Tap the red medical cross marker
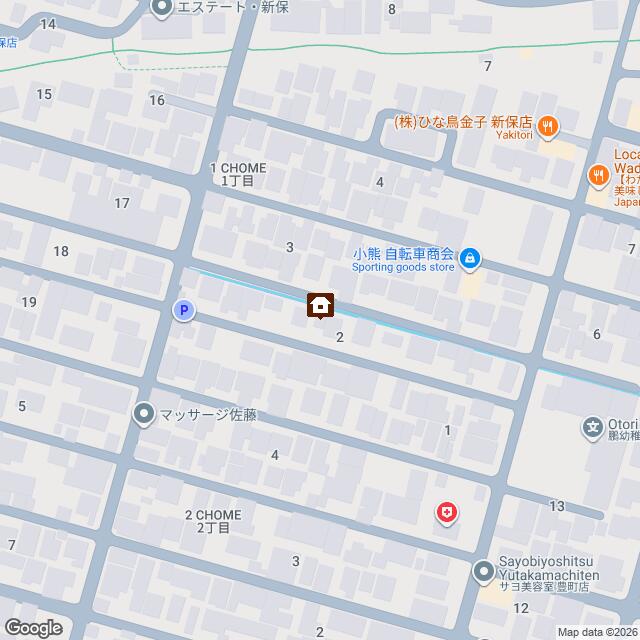Viewport: 640px width, 640px height. click(447, 513)
